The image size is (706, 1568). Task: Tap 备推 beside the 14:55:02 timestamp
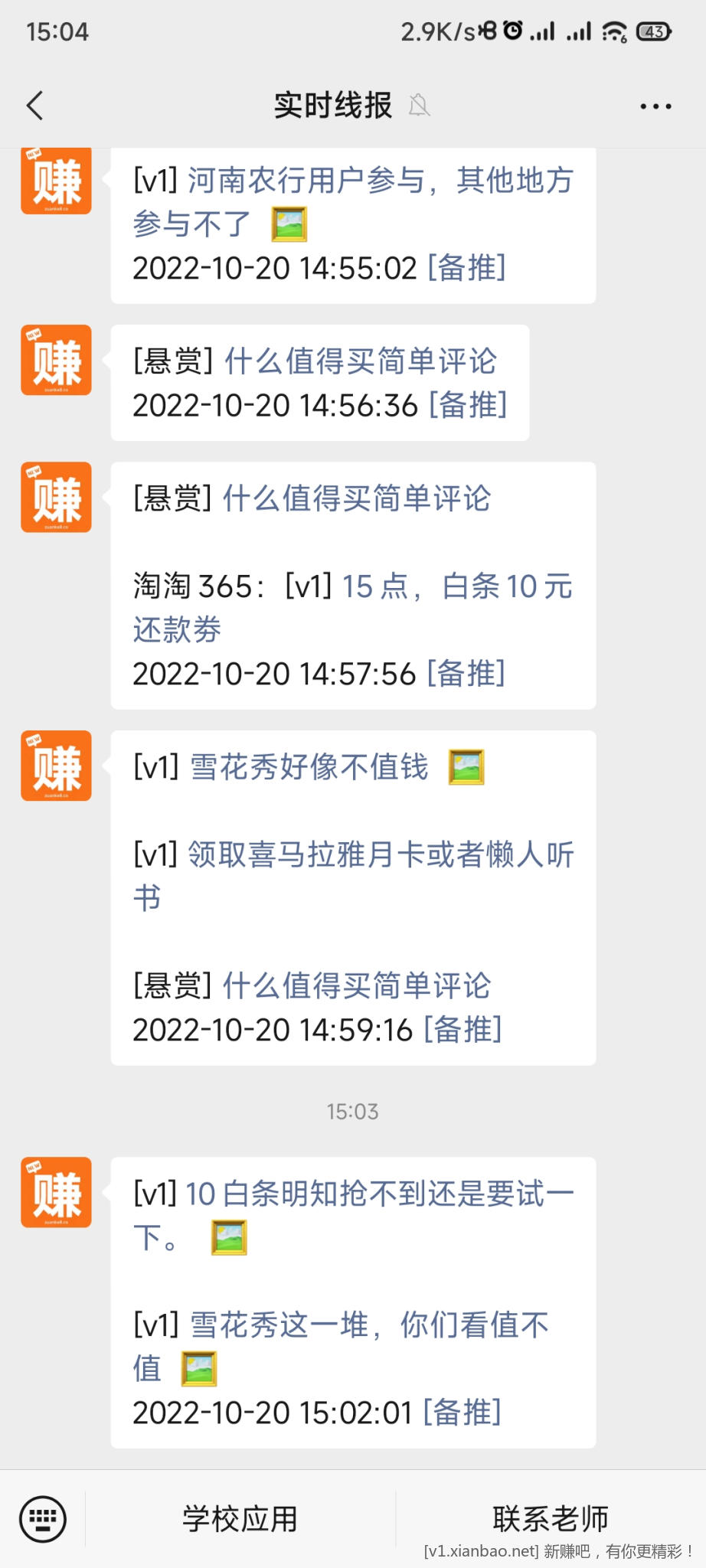coord(466,269)
